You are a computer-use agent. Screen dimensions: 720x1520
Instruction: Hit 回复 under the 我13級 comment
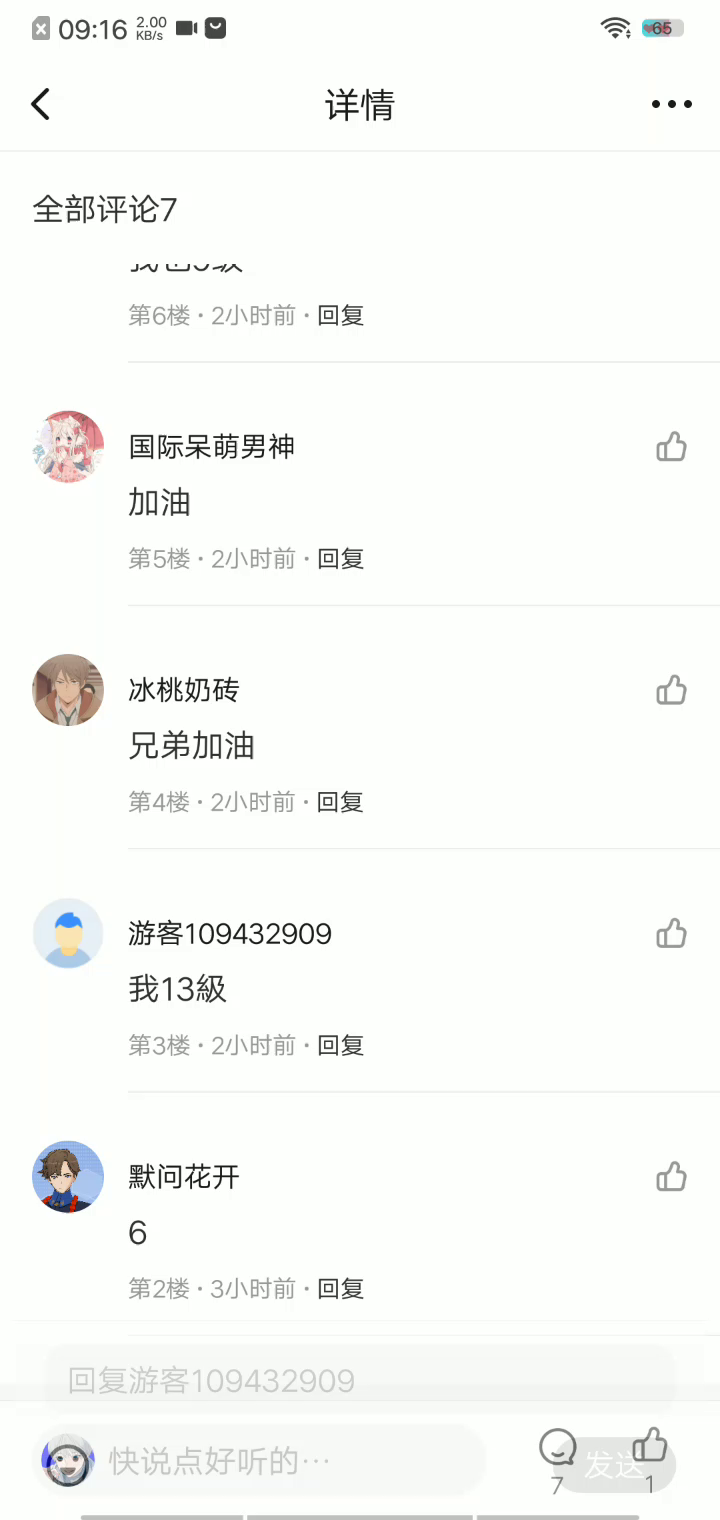click(x=340, y=1045)
